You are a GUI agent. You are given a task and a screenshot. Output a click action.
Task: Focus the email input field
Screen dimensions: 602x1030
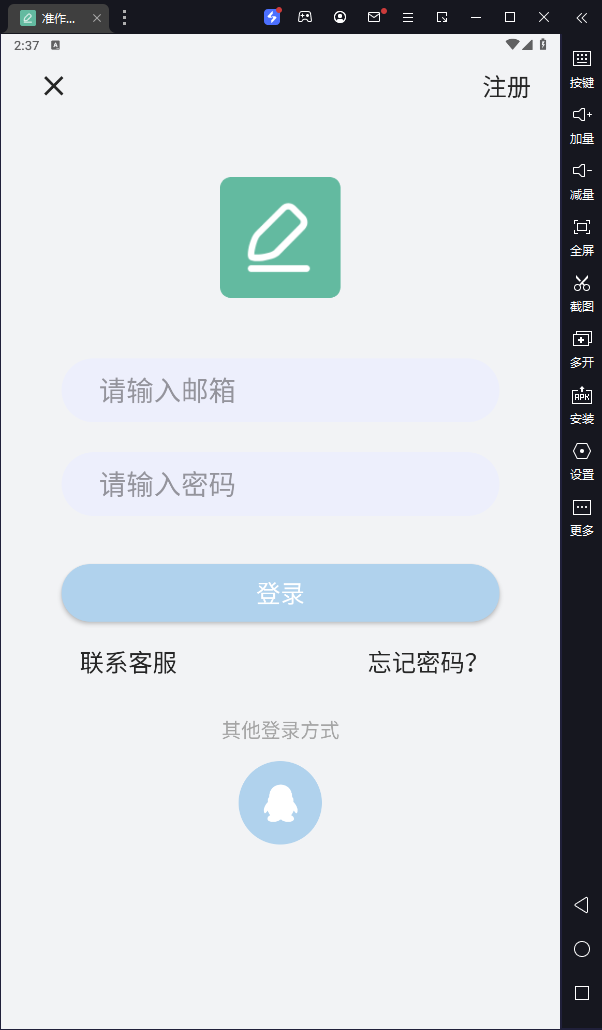coord(280,391)
